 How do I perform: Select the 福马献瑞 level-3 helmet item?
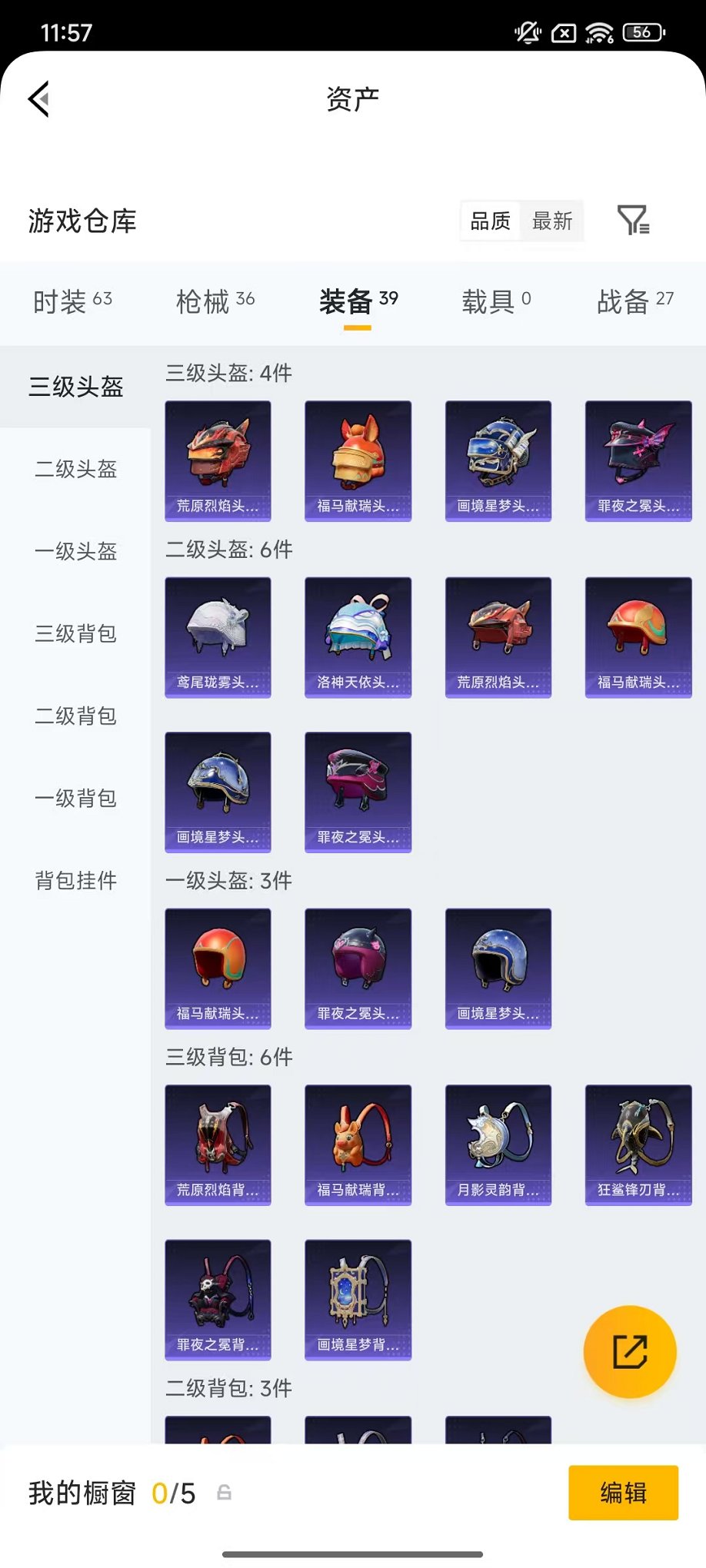tap(358, 460)
